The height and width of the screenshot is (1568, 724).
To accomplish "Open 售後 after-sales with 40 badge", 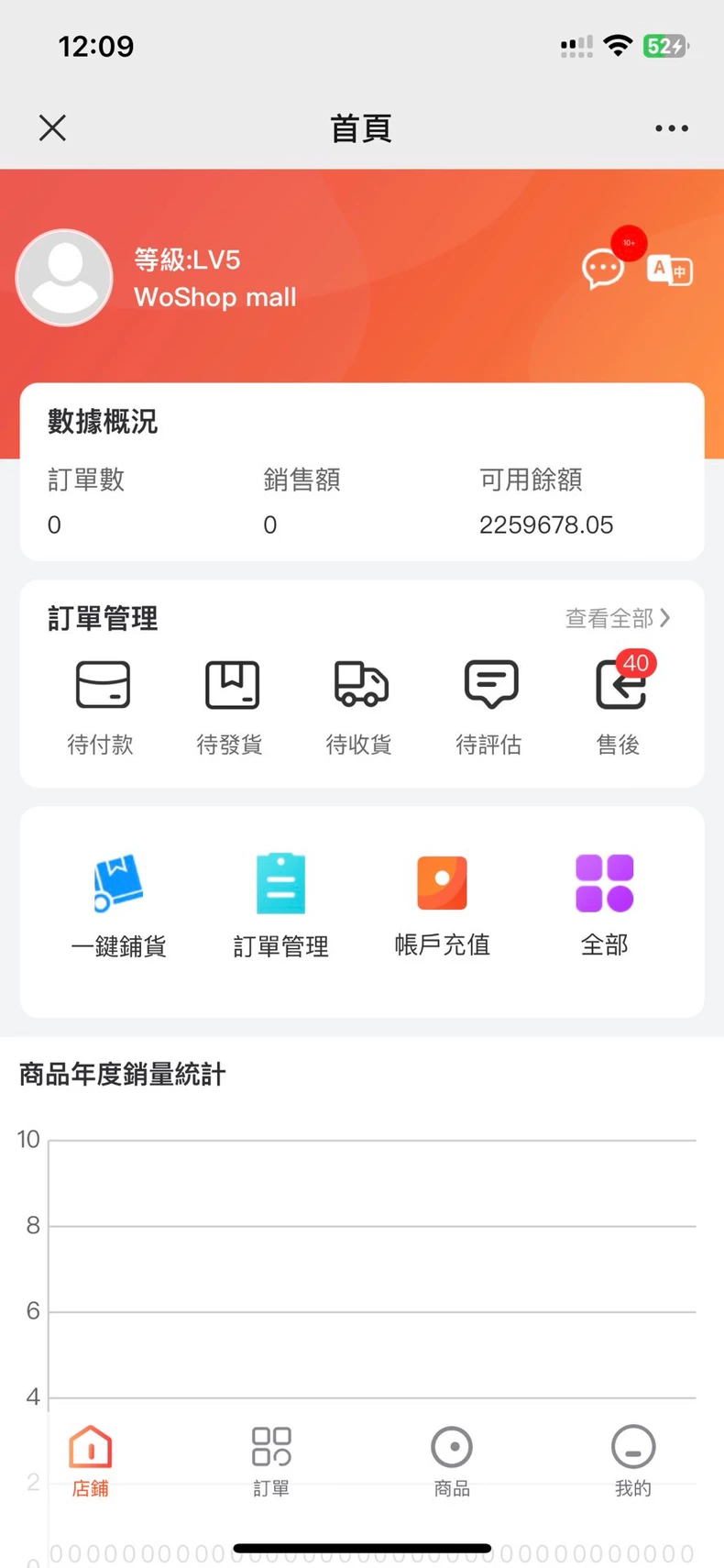I will (x=620, y=706).
